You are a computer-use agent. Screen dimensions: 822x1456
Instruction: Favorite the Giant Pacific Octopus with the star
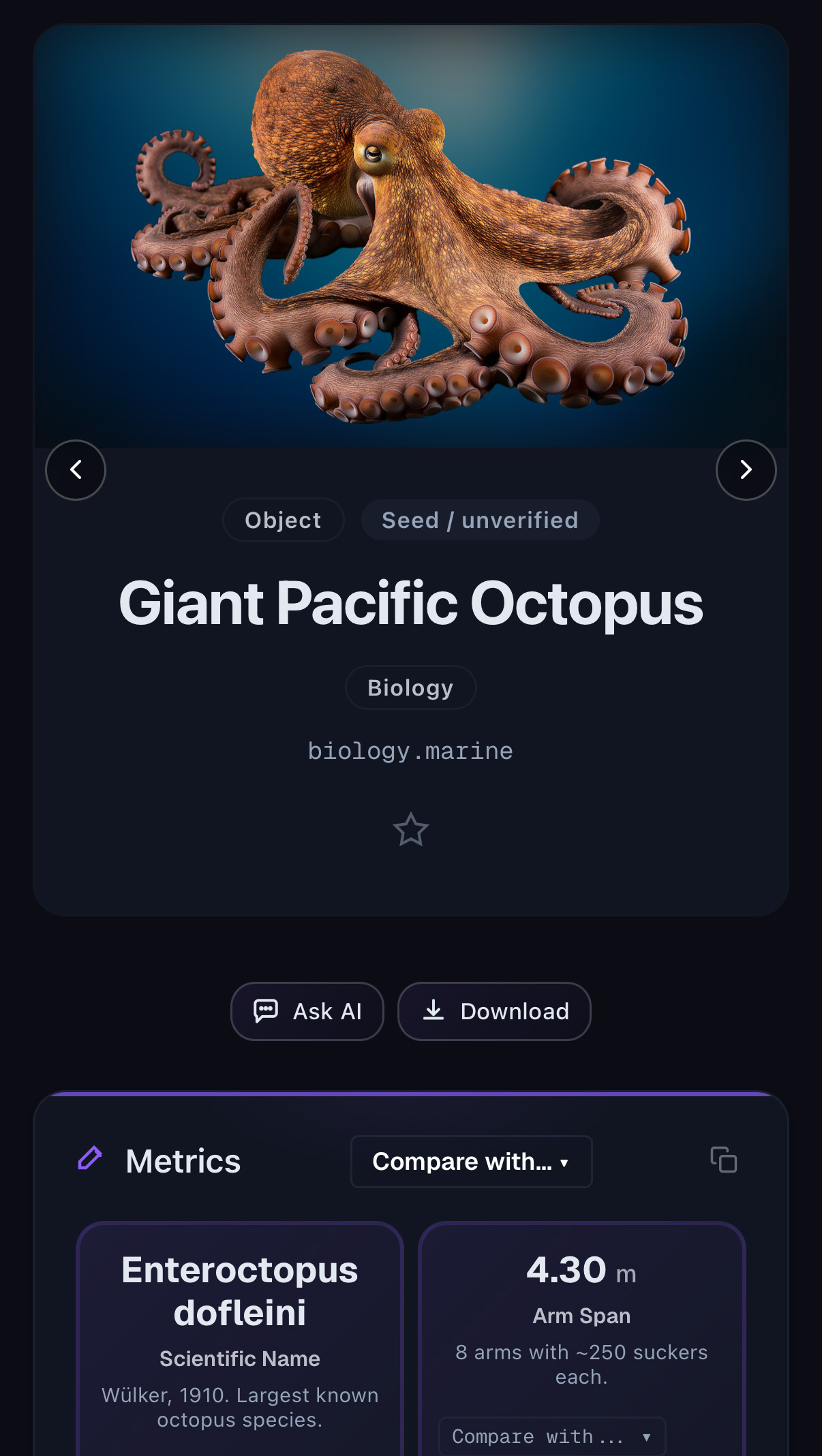(x=411, y=830)
